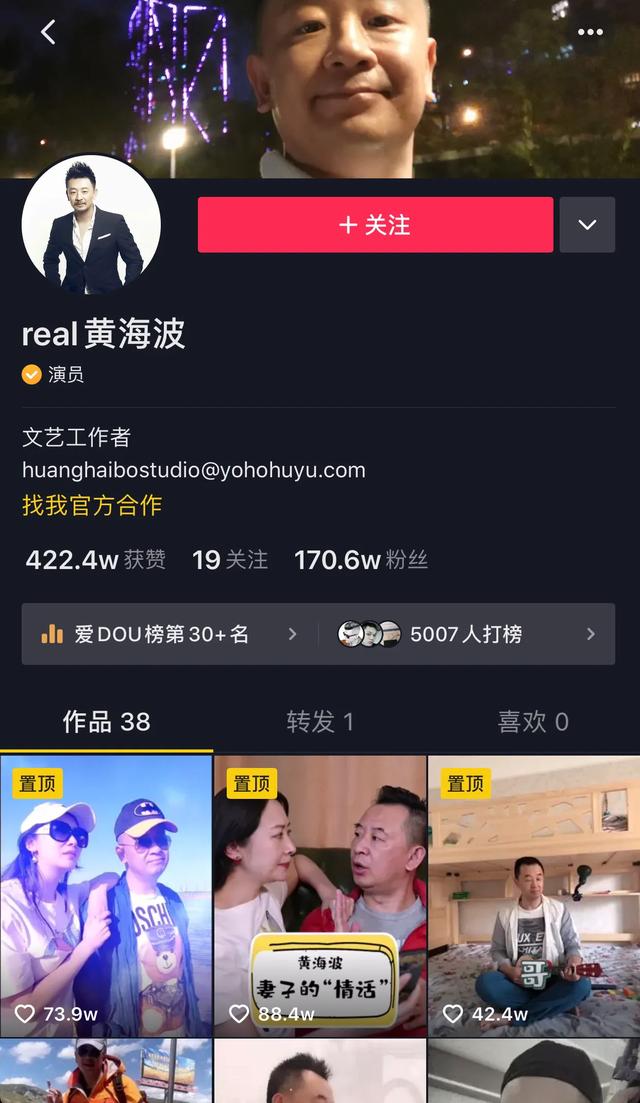640x1103 pixels.
Task: View the 170.6w 粉丝 followers list
Action: click(361, 560)
